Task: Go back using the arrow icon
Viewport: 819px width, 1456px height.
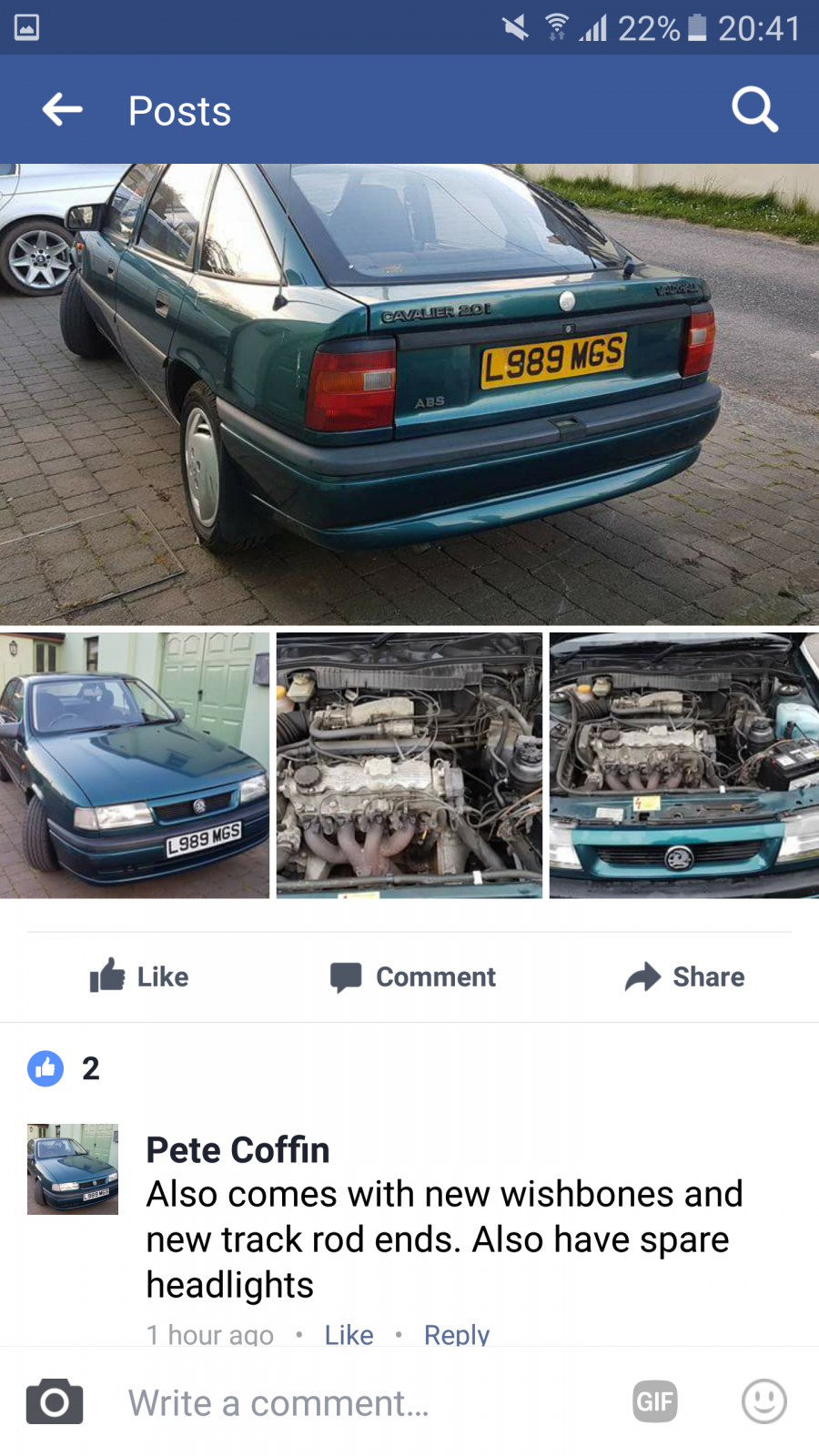Action: click(x=63, y=110)
